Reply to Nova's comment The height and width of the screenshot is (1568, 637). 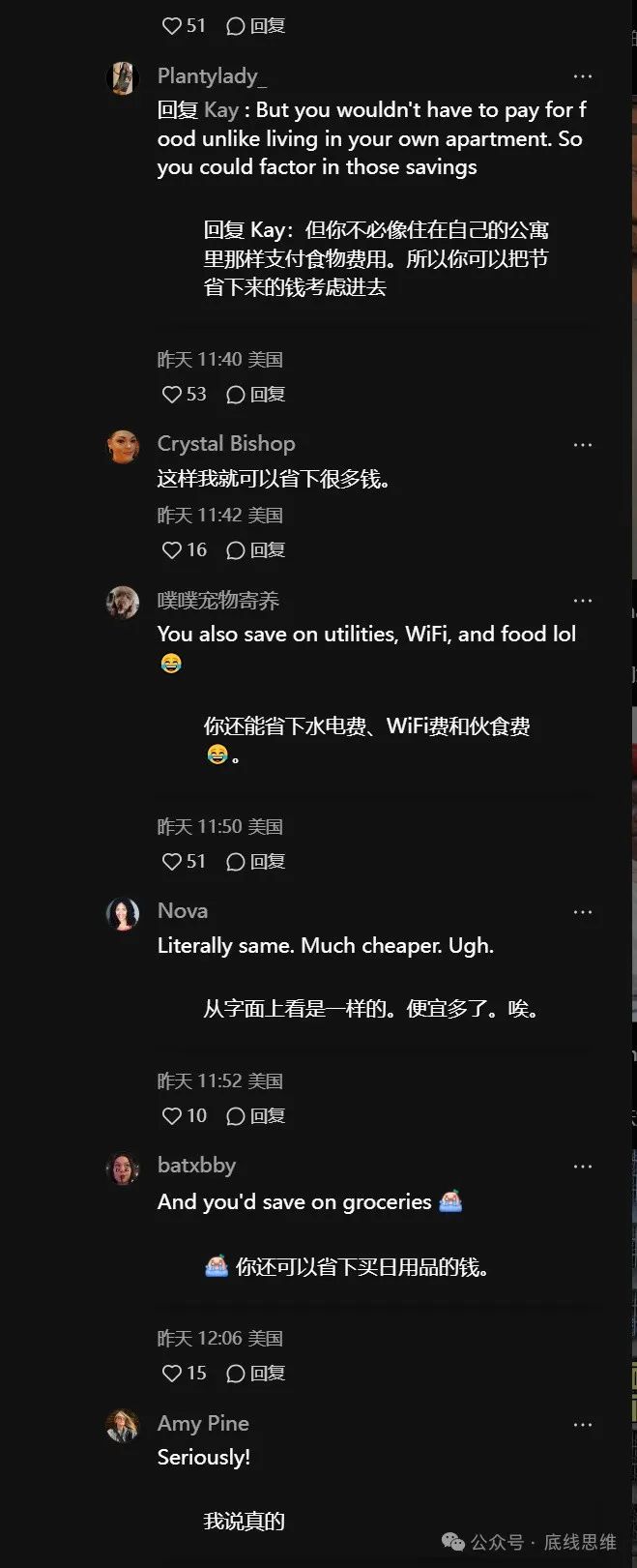(x=256, y=1115)
